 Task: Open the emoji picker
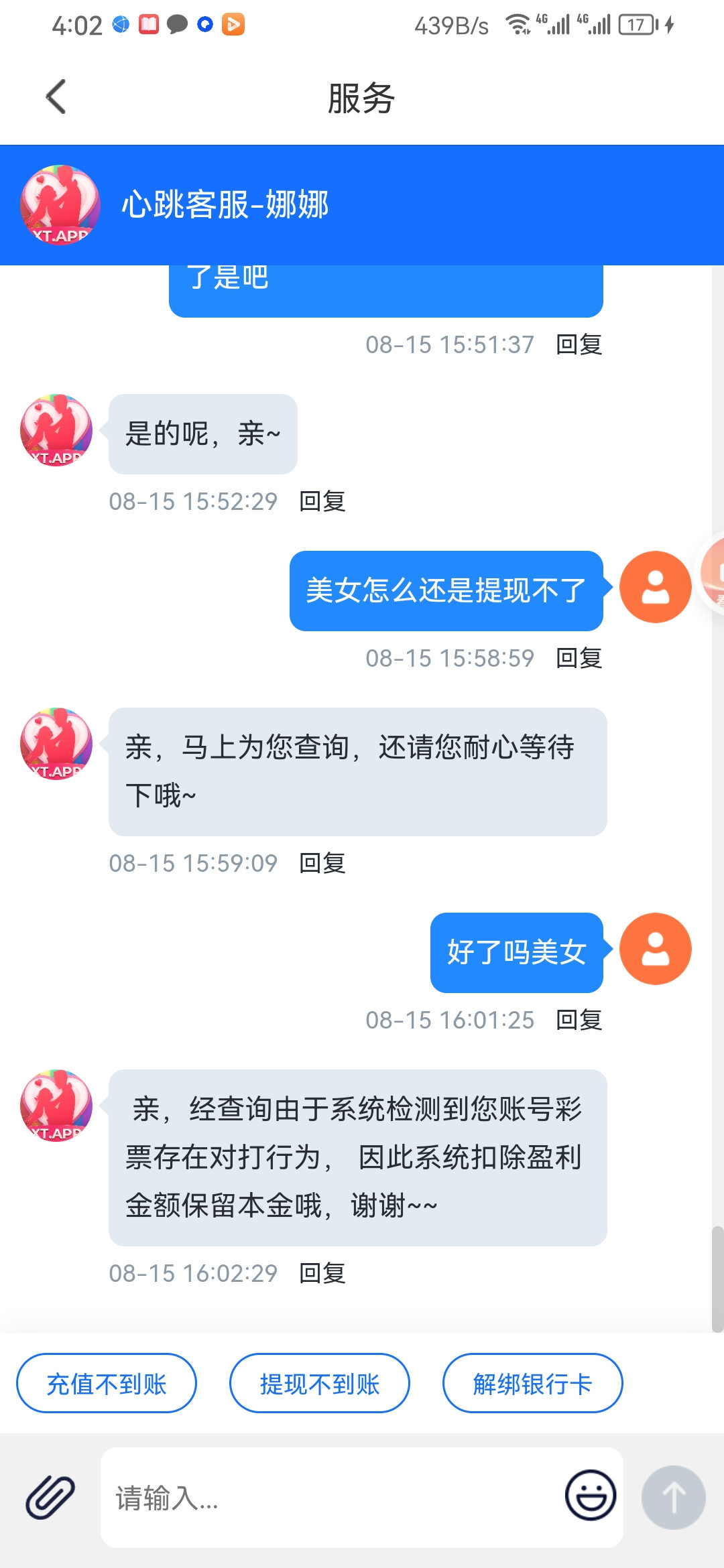(x=590, y=1496)
